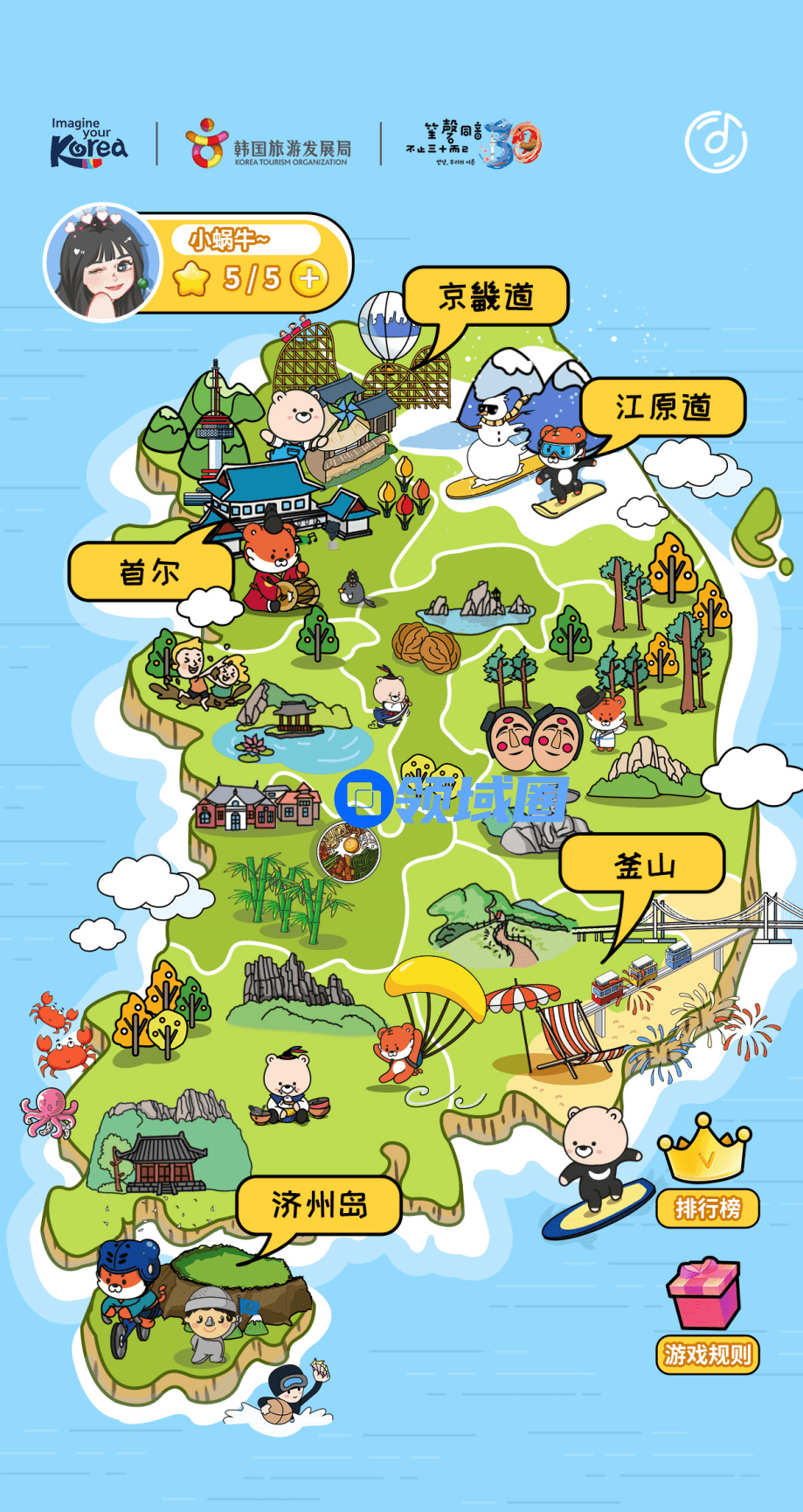The height and width of the screenshot is (1512, 803).
Task: Tap the plus button beside the 5/5 stars
Action: tap(308, 279)
